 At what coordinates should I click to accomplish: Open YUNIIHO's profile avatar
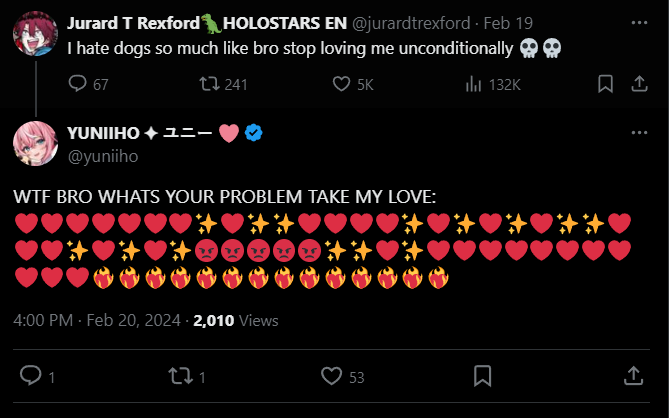pyautogui.click(x=33, y=145)
